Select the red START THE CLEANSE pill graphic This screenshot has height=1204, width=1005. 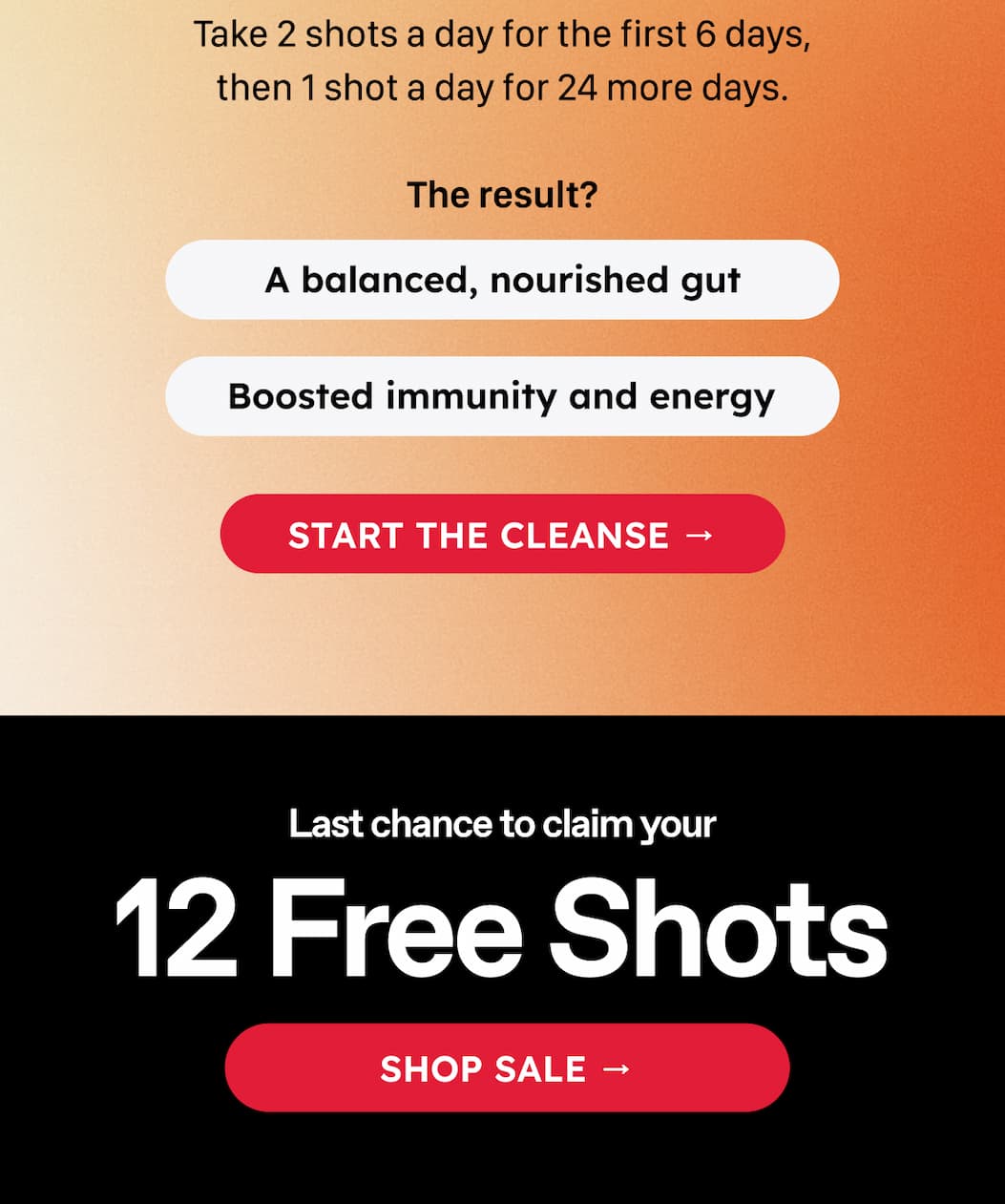tap(503, 535)
